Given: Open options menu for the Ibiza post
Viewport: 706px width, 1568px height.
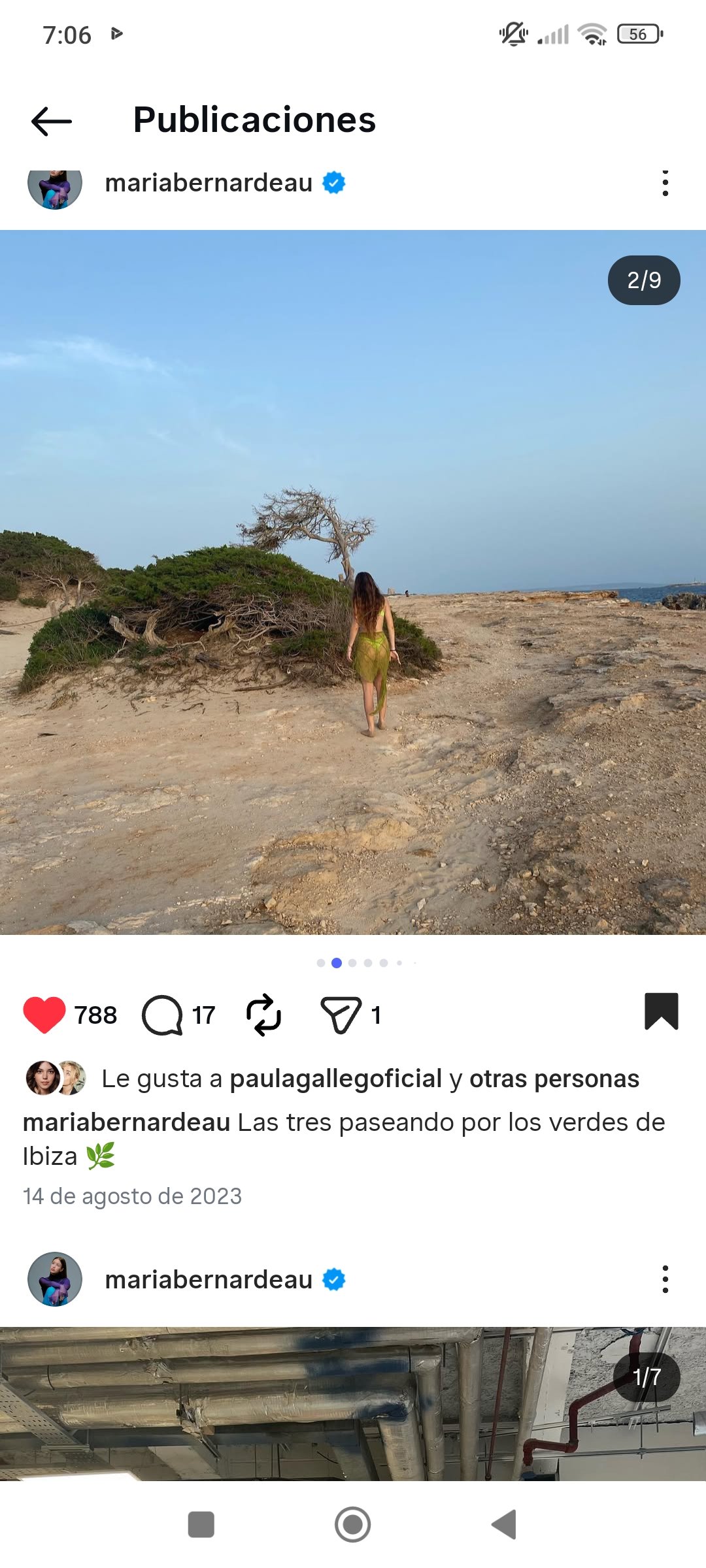Looking at the screenshot, I should tap(665, 184).
